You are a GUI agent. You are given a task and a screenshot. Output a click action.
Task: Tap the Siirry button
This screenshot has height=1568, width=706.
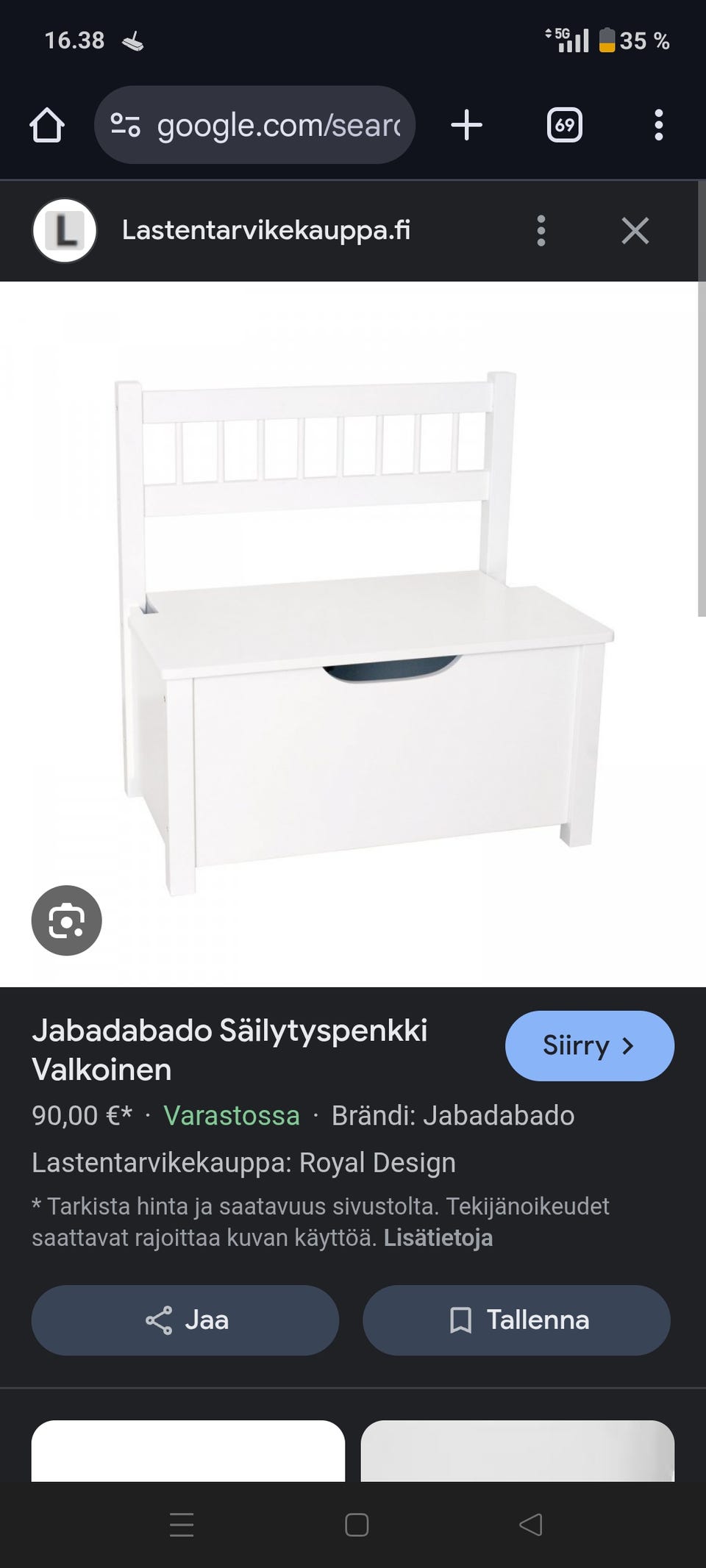(589, 1045)
